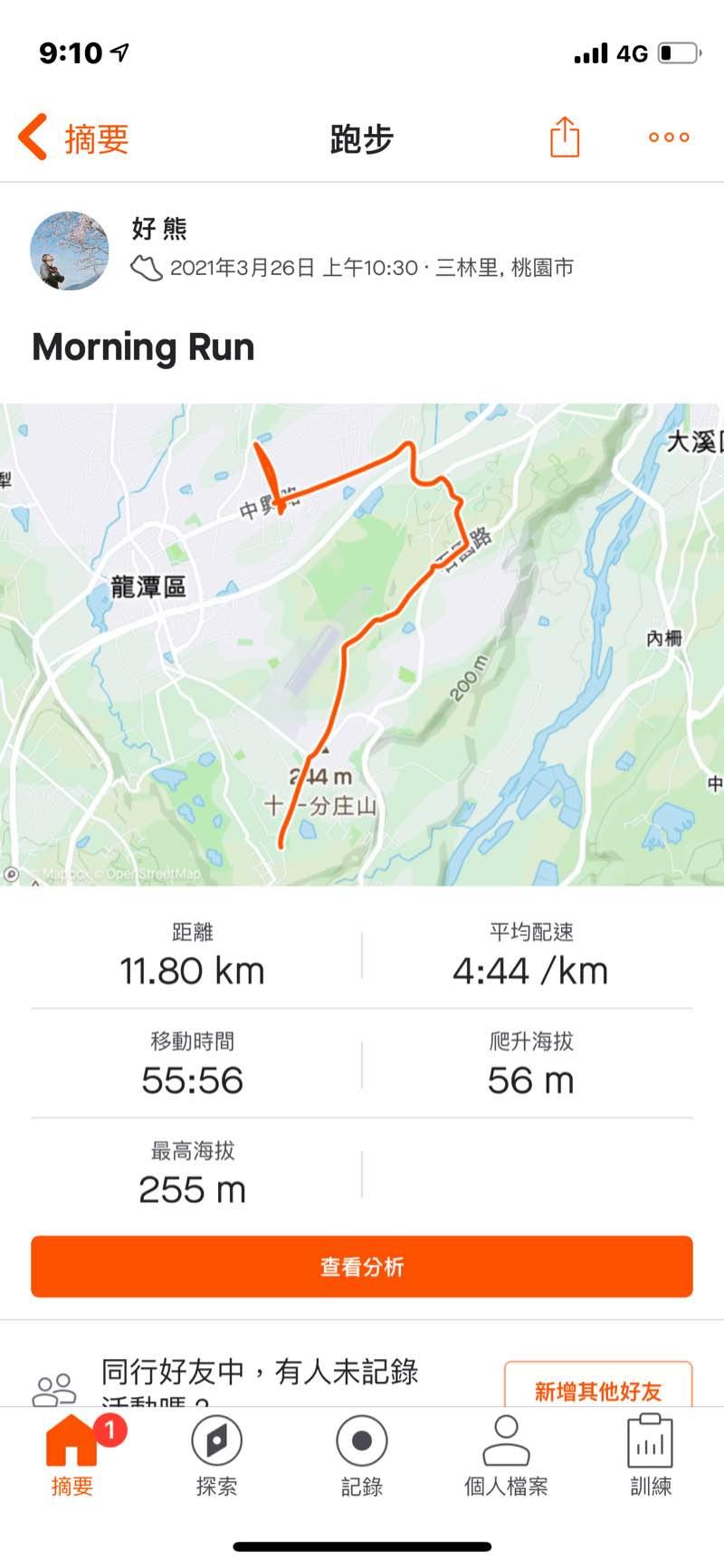
Task: Switch to the 探索 tab
Action: coord(217,1454)
